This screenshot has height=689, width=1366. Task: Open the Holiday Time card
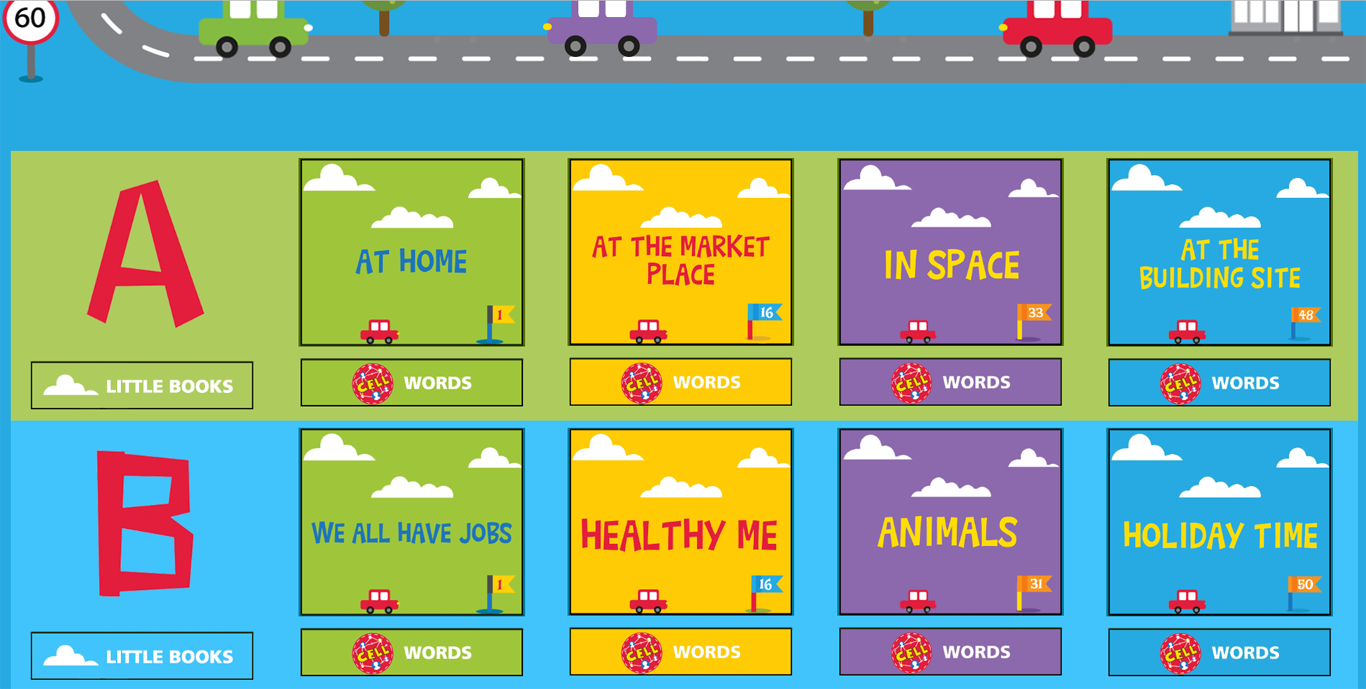[1219, 522]
